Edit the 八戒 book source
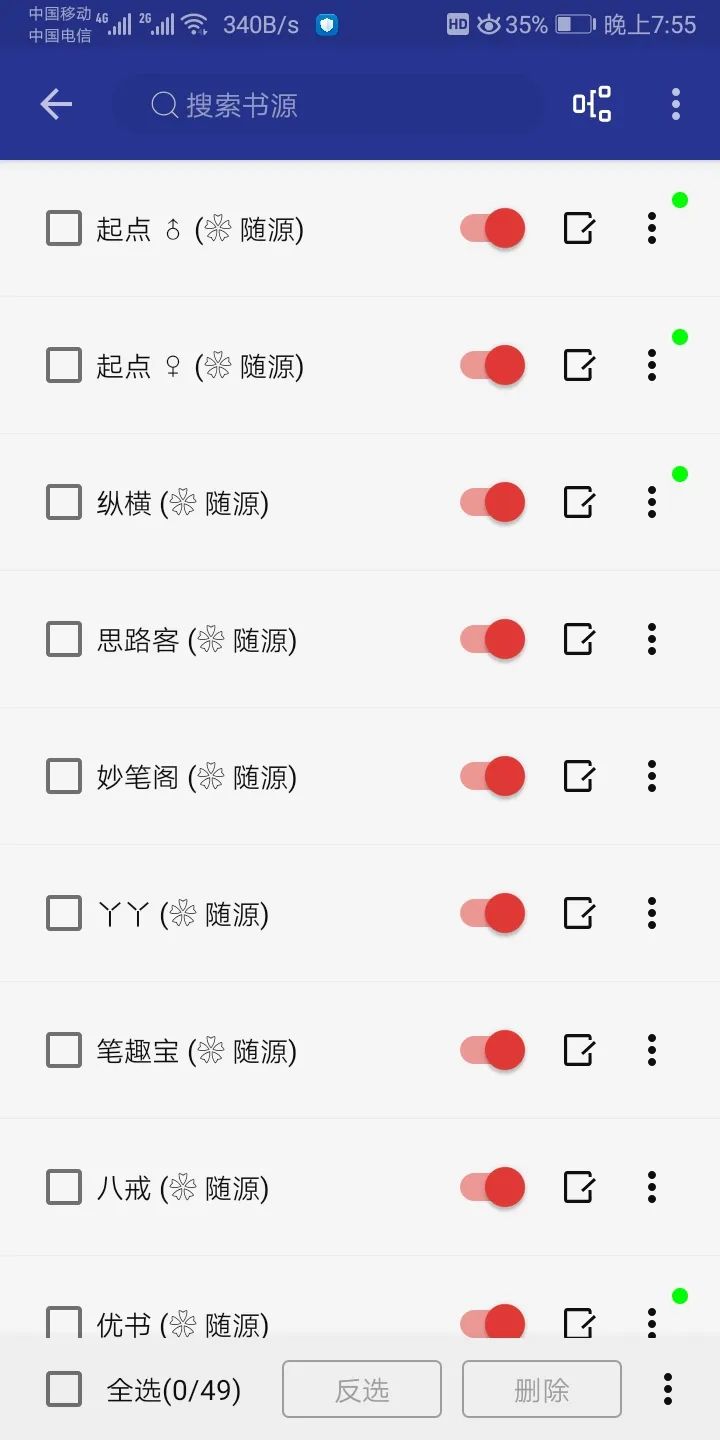The image size is (720, 1440). coord(579,1187)
